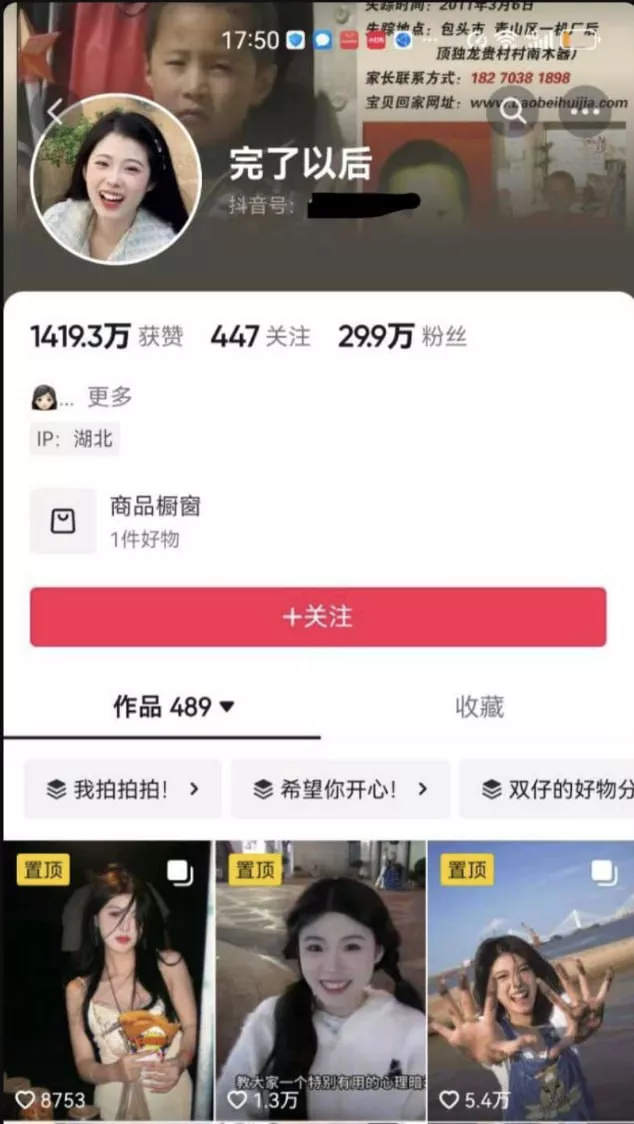Play the pinned video with 1.3万 likes
The width and height of the screenshot is (634, 1124).
point(320,980)
